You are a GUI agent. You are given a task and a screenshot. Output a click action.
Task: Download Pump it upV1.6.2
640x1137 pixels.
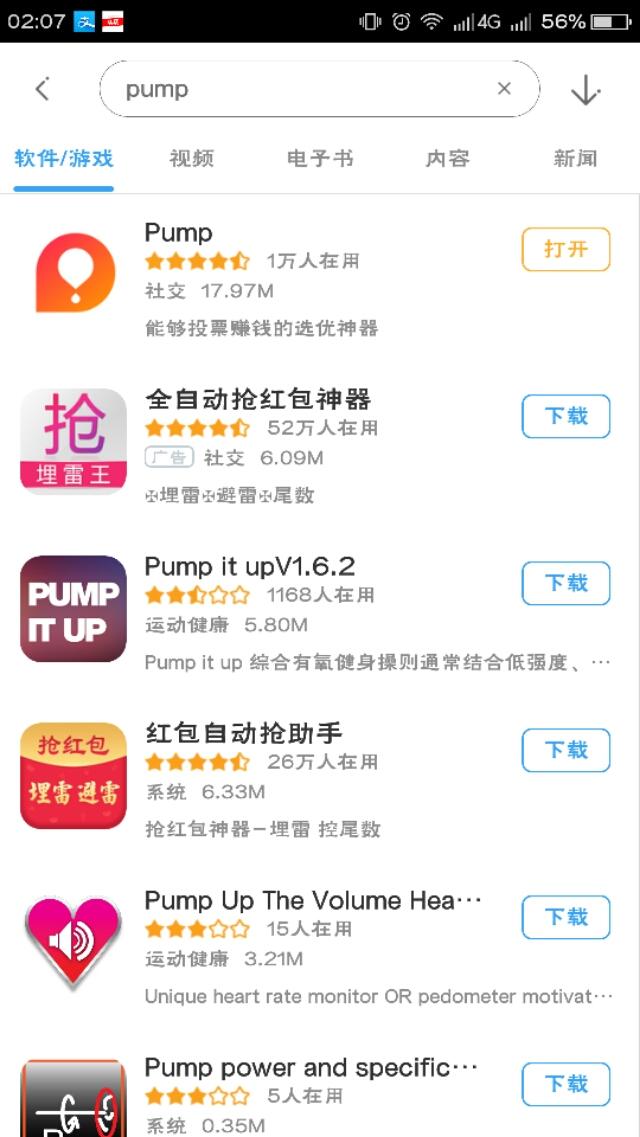click(x=565, y=583)
